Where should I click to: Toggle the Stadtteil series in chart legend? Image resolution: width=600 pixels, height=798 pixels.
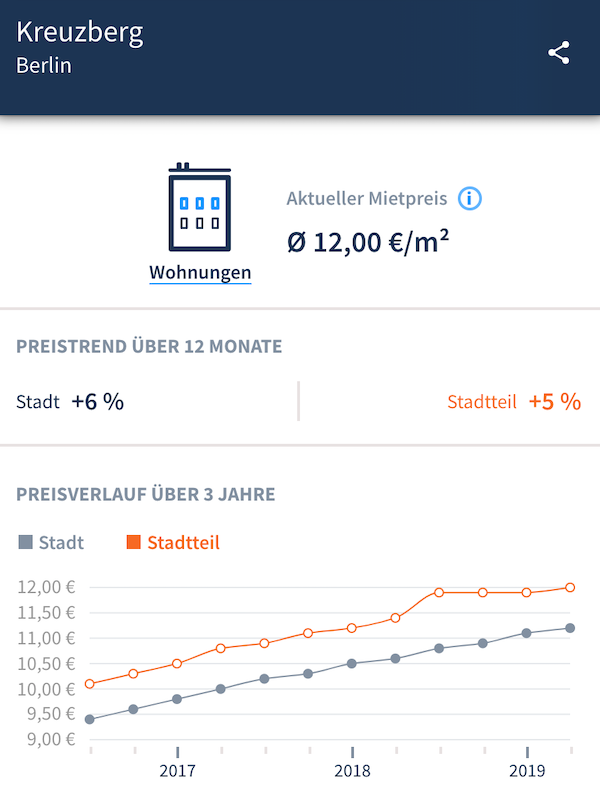172,543
